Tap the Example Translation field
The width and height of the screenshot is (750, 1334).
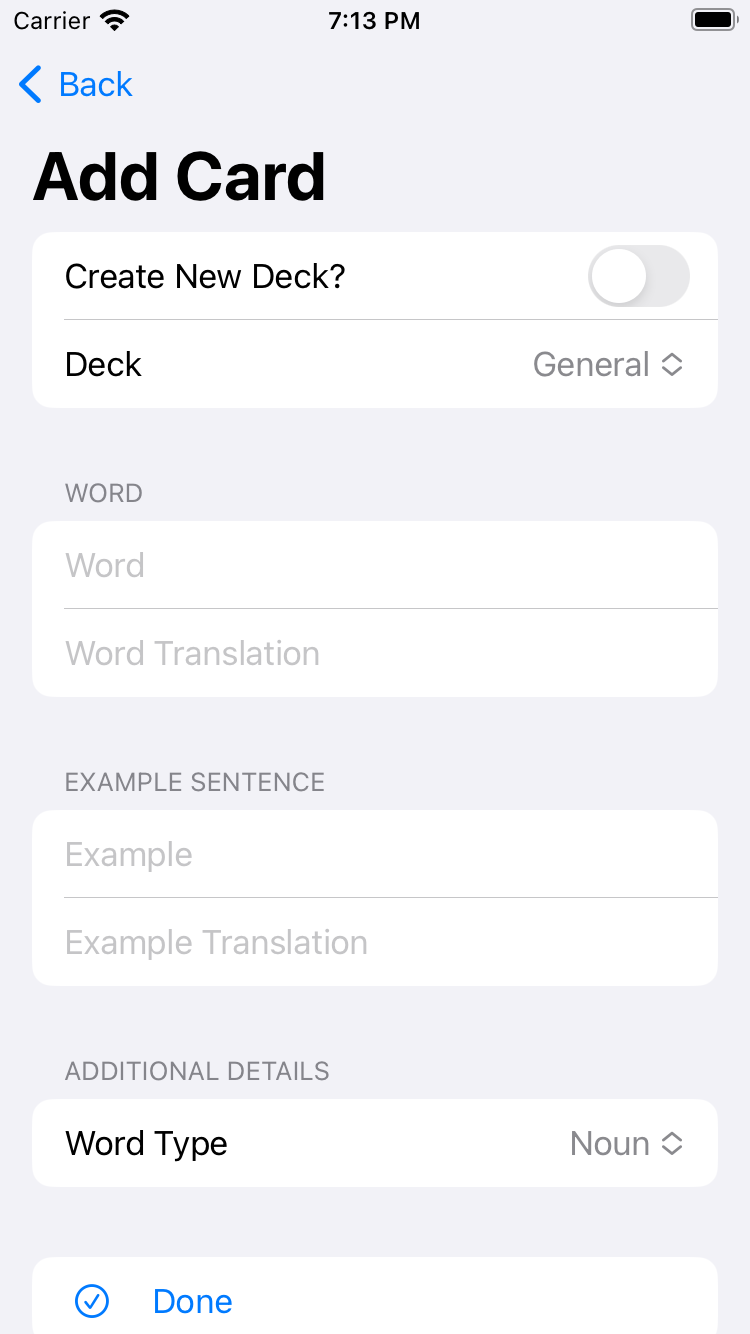point(375,942)
